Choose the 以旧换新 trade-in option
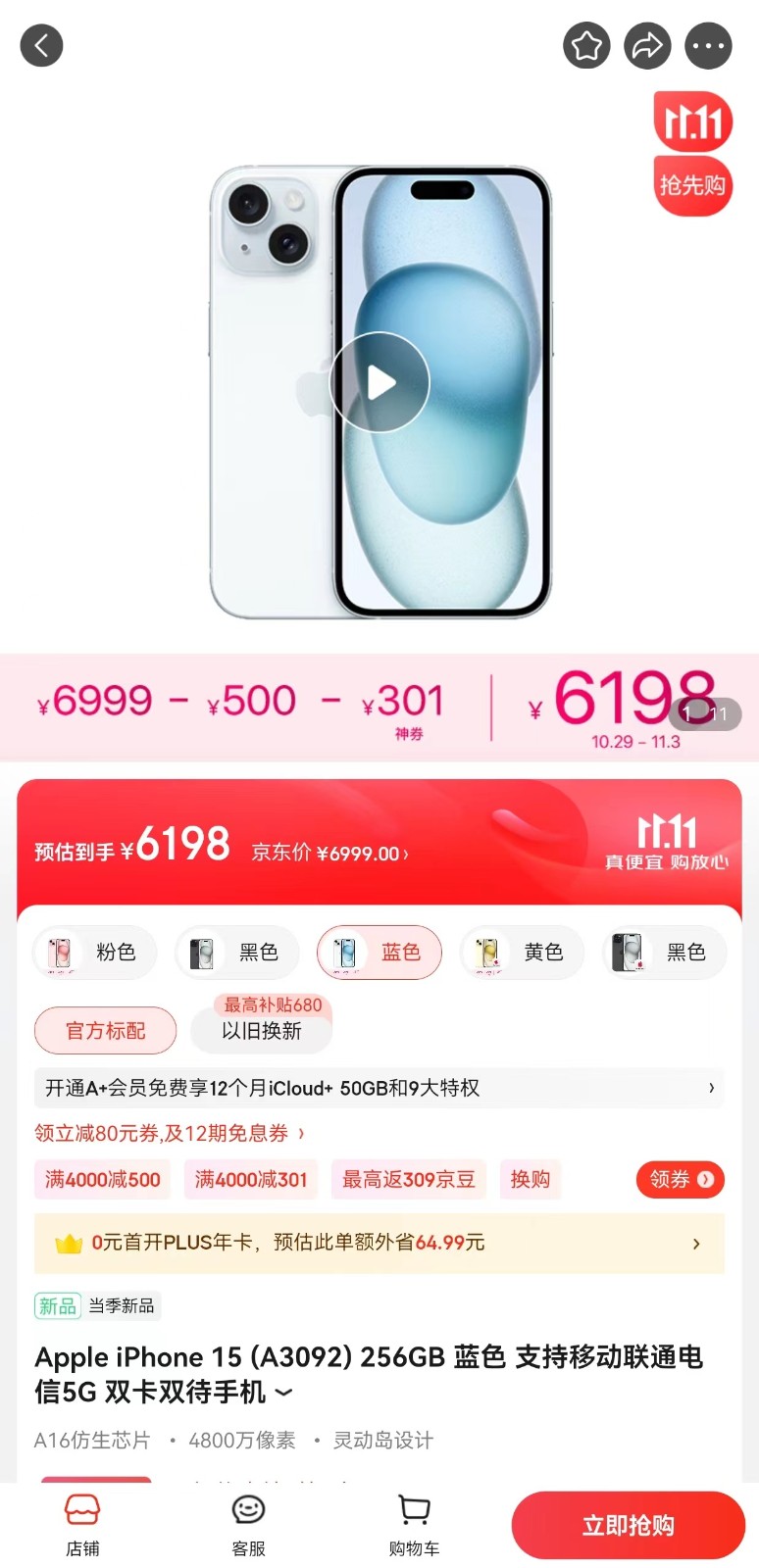 [261, 1031]
